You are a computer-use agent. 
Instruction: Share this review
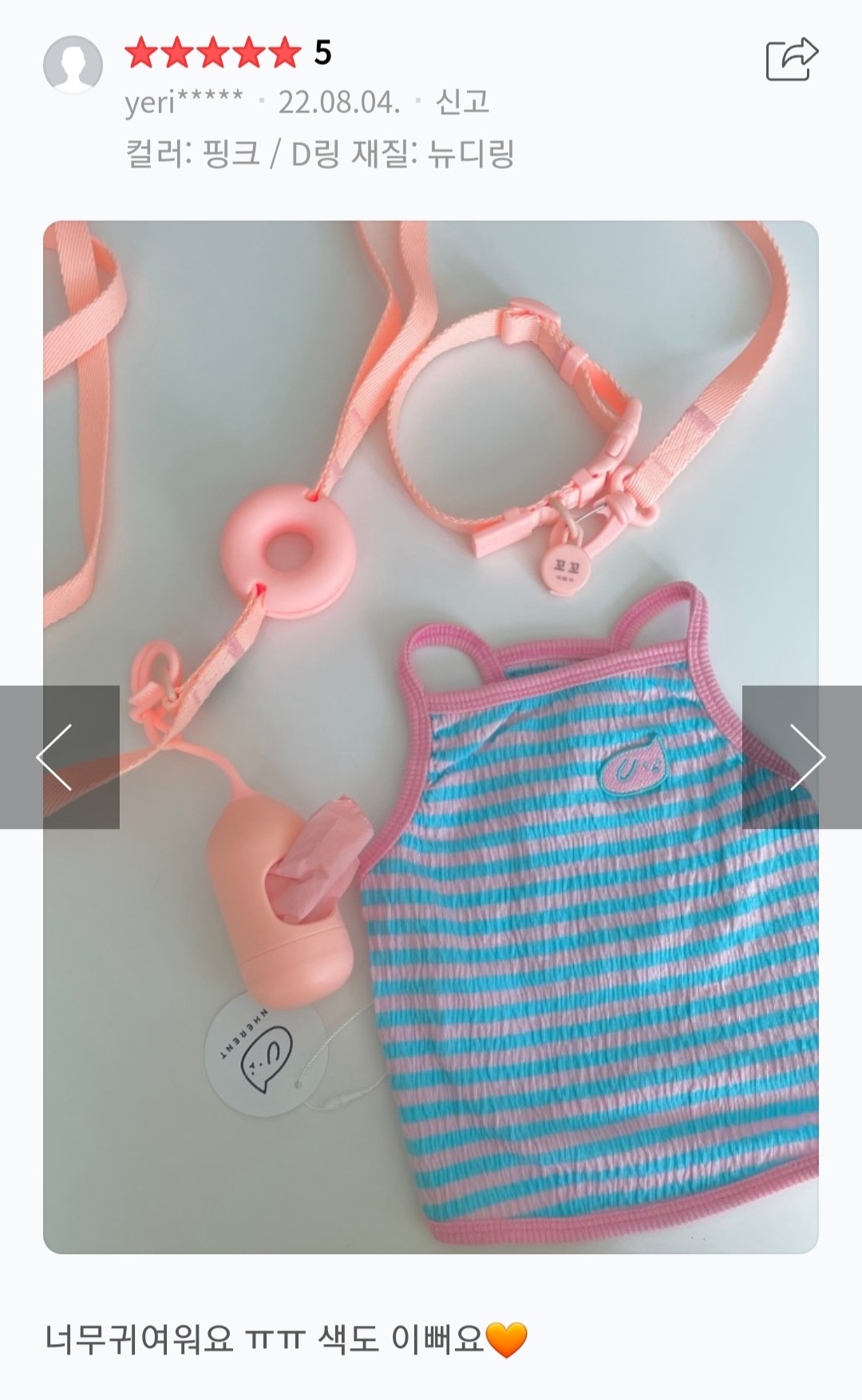pyautogui.click(x=792, y=59)
